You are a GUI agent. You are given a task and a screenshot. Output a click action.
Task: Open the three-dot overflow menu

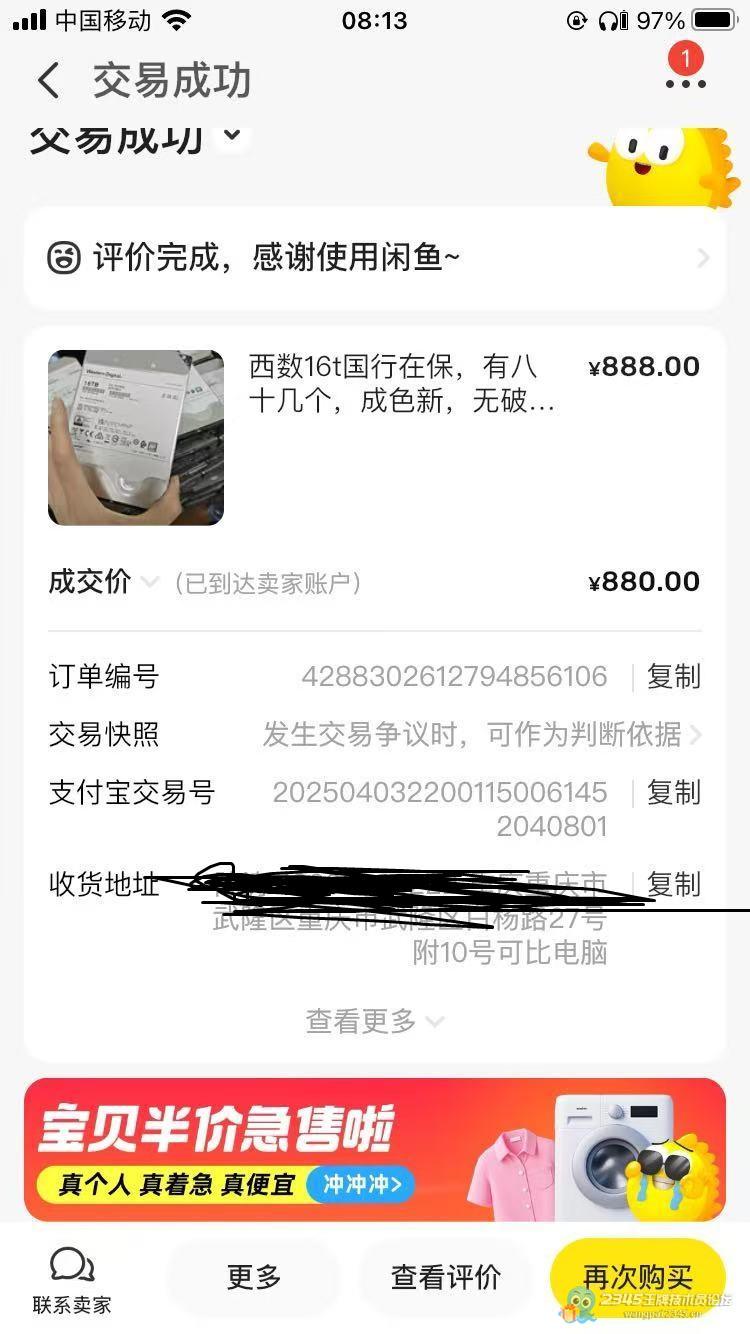[685, 80]
